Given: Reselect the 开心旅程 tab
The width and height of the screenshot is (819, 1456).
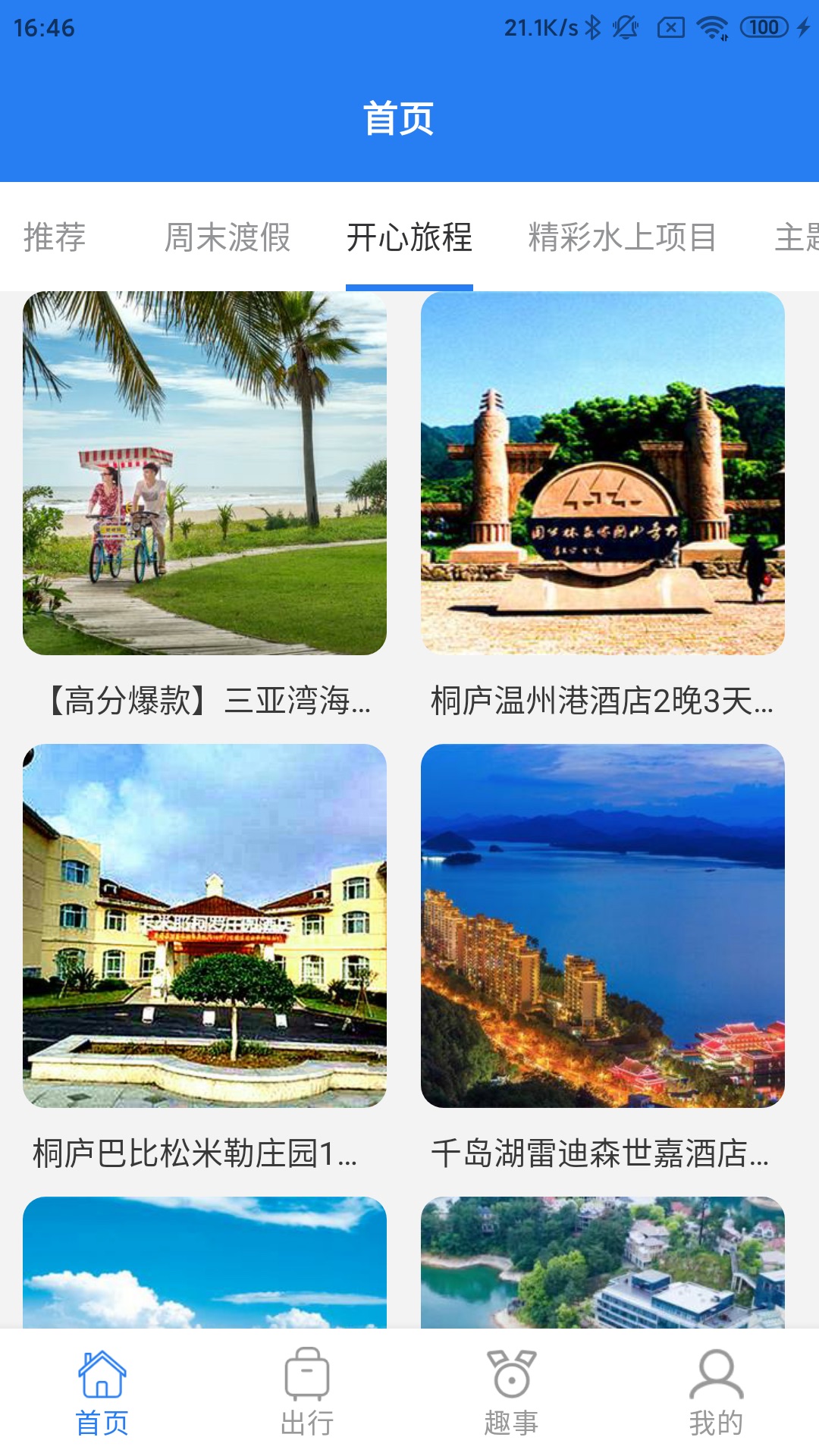Looking at the screenshot, I should pos(409,237).
